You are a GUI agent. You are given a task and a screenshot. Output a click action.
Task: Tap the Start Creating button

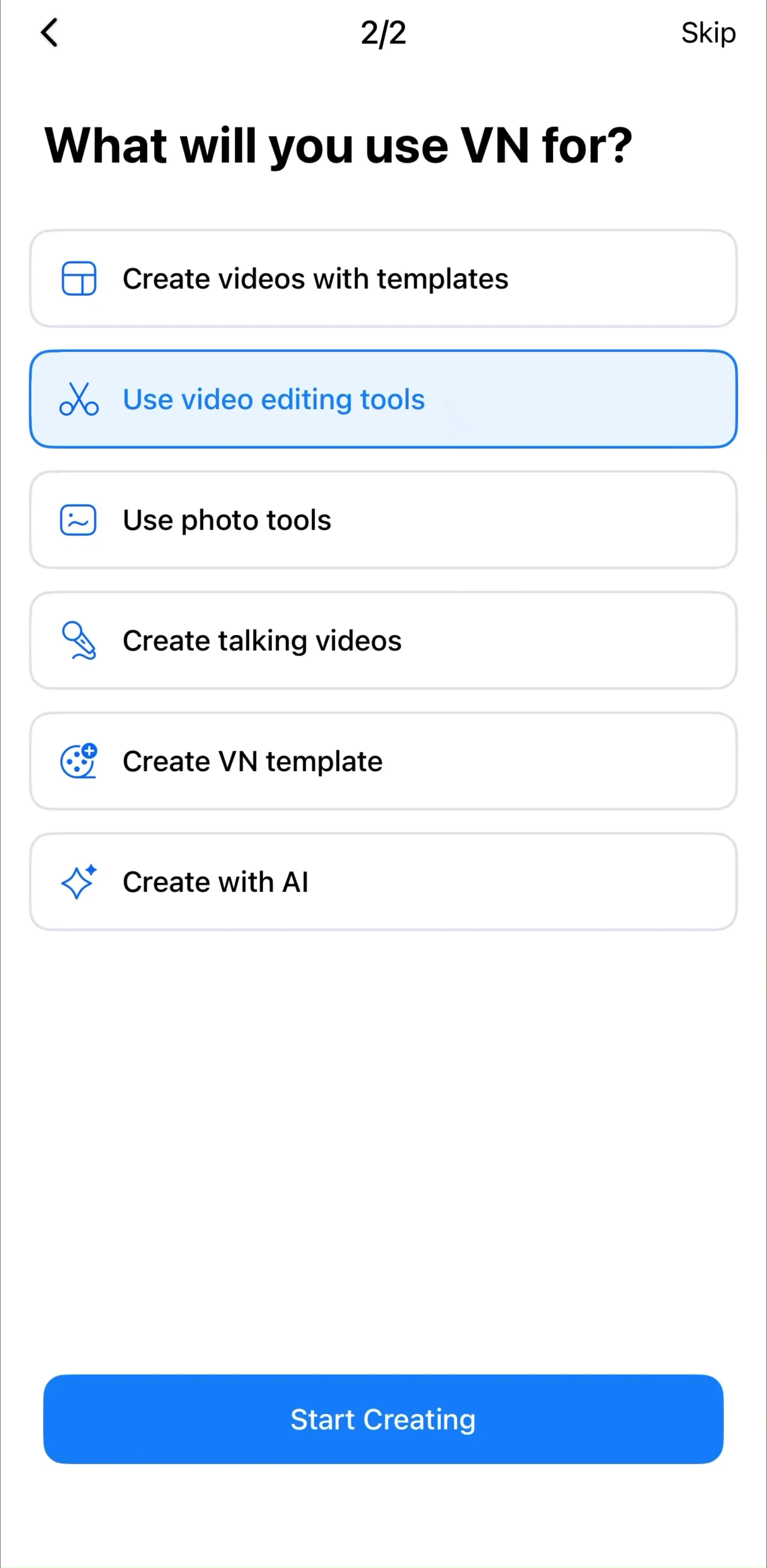coord(383,1419)
